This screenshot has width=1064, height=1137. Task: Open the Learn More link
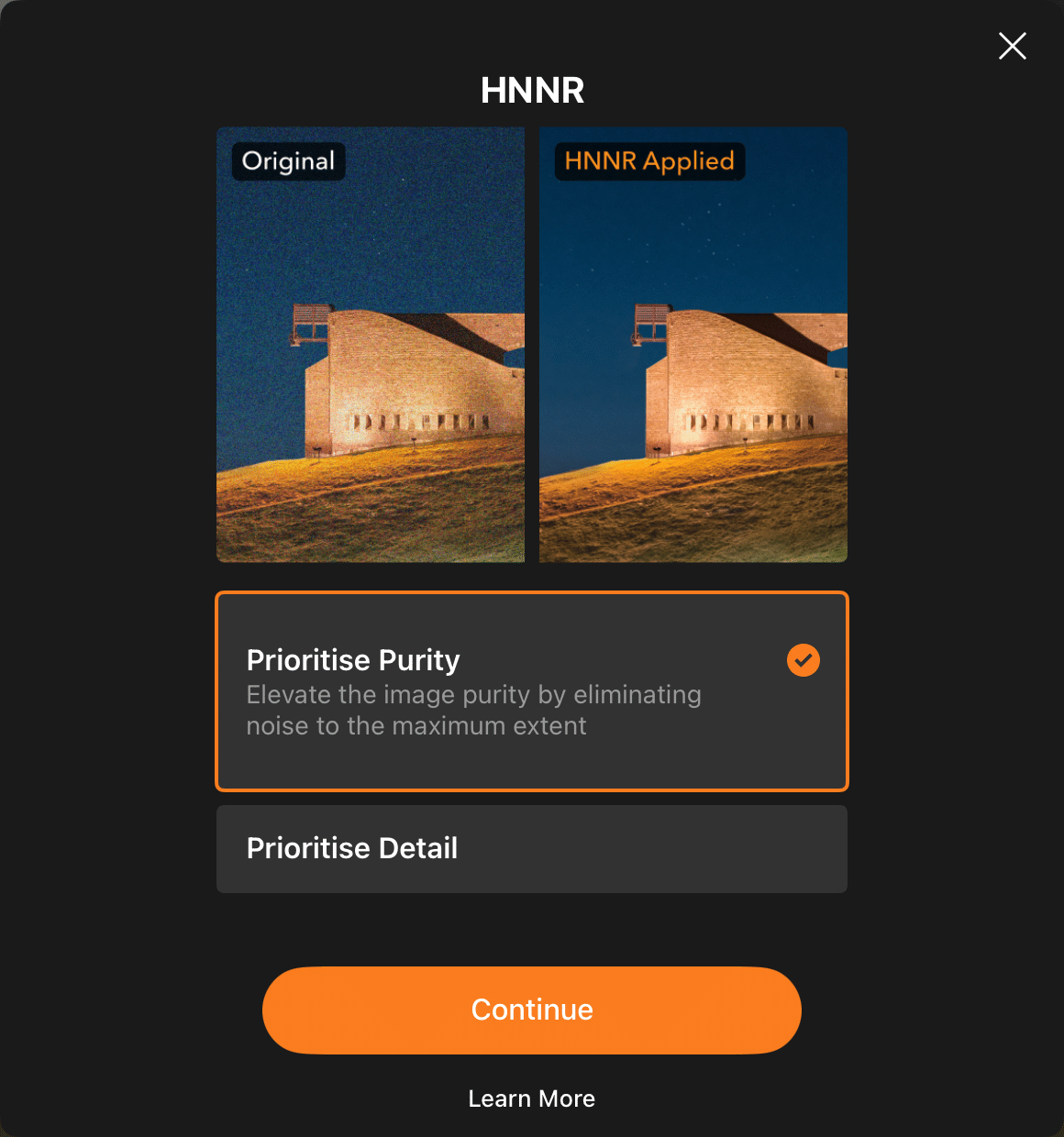531,1098
